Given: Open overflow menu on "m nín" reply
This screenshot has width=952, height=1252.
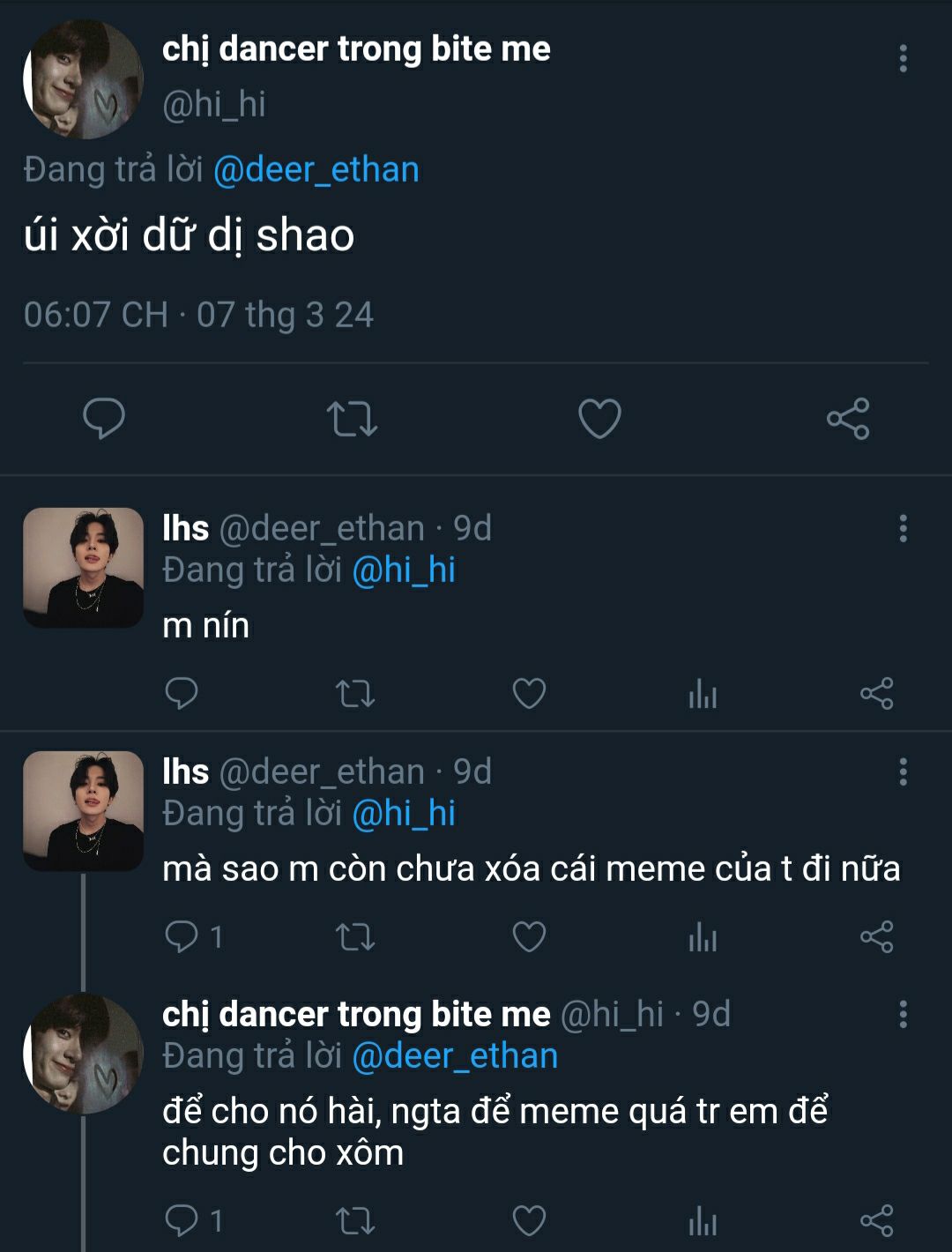Looking at the screenshot, I should point(903,528).
